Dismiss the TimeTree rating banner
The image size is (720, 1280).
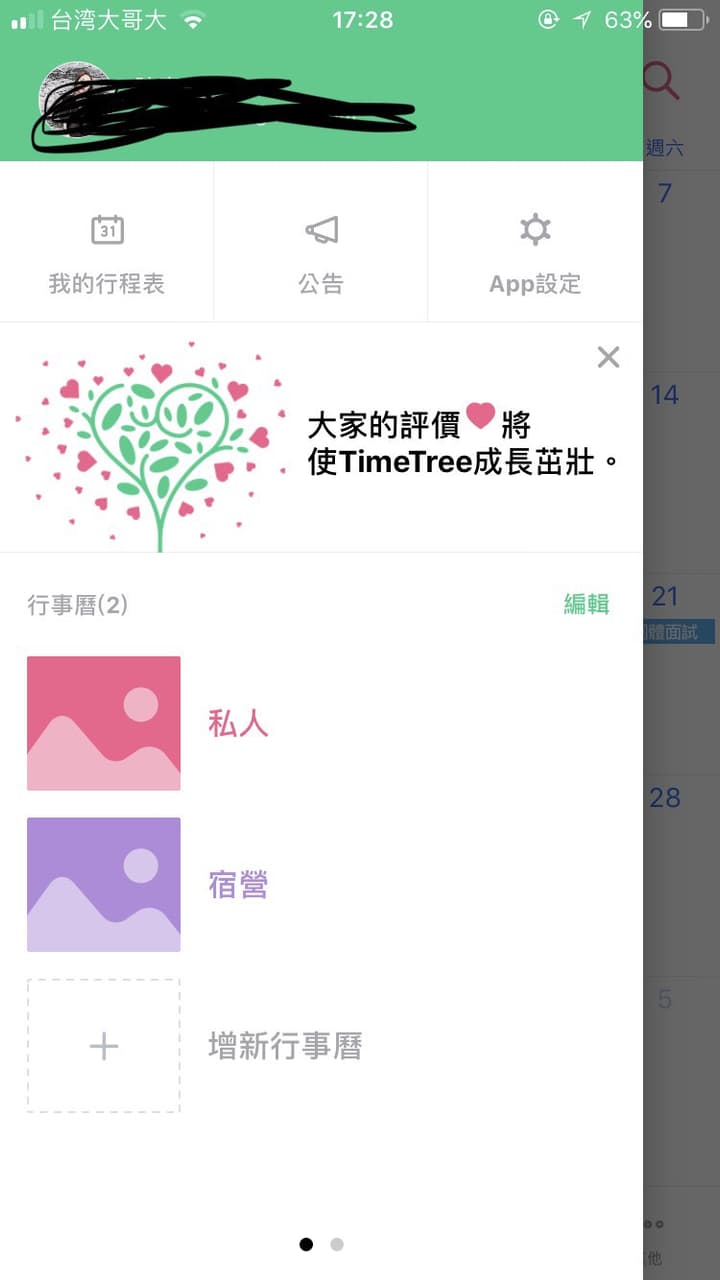pyautogui.click(x=608, y=357)
